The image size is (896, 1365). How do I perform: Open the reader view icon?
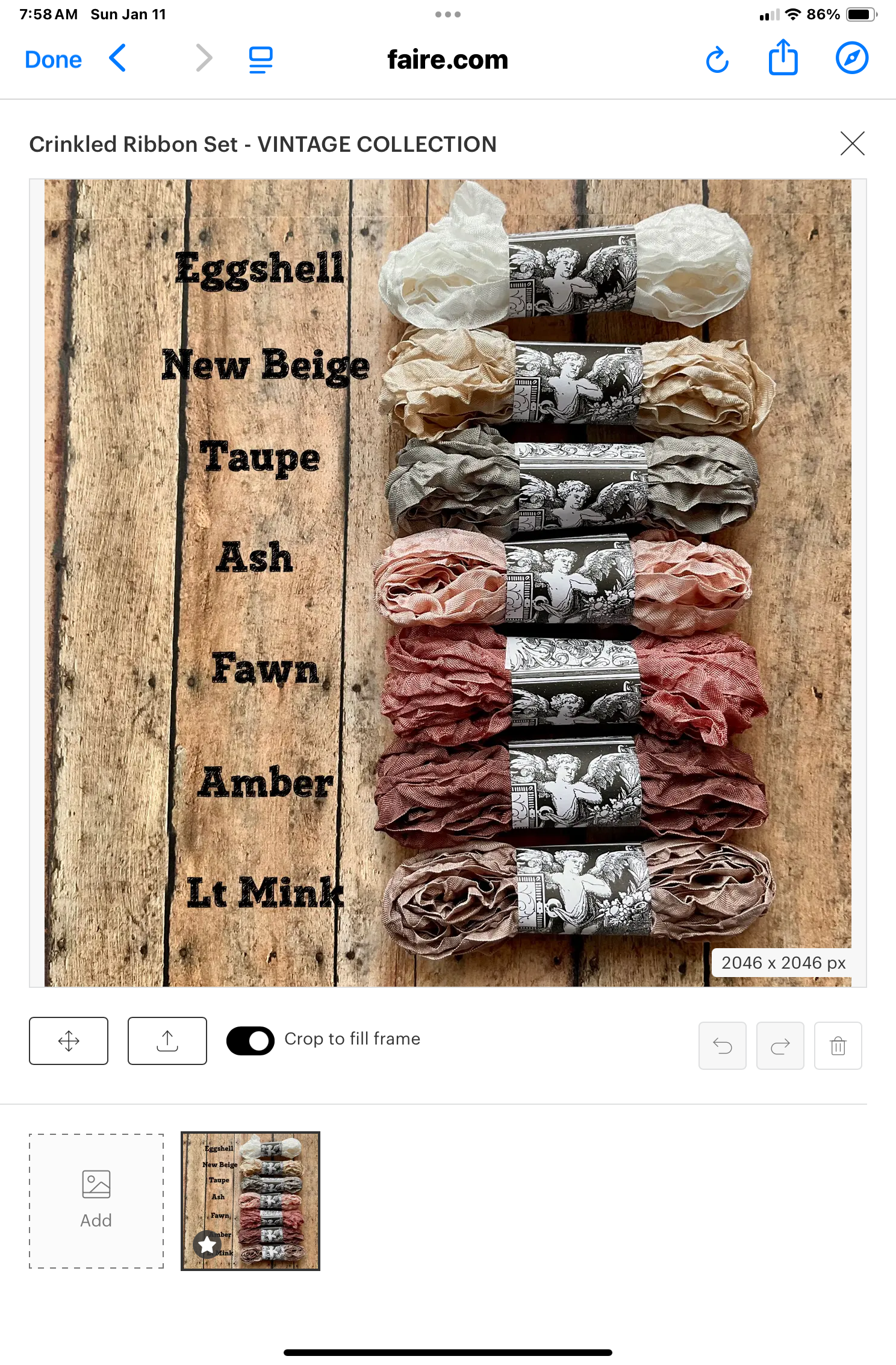[x=261, y=60]
